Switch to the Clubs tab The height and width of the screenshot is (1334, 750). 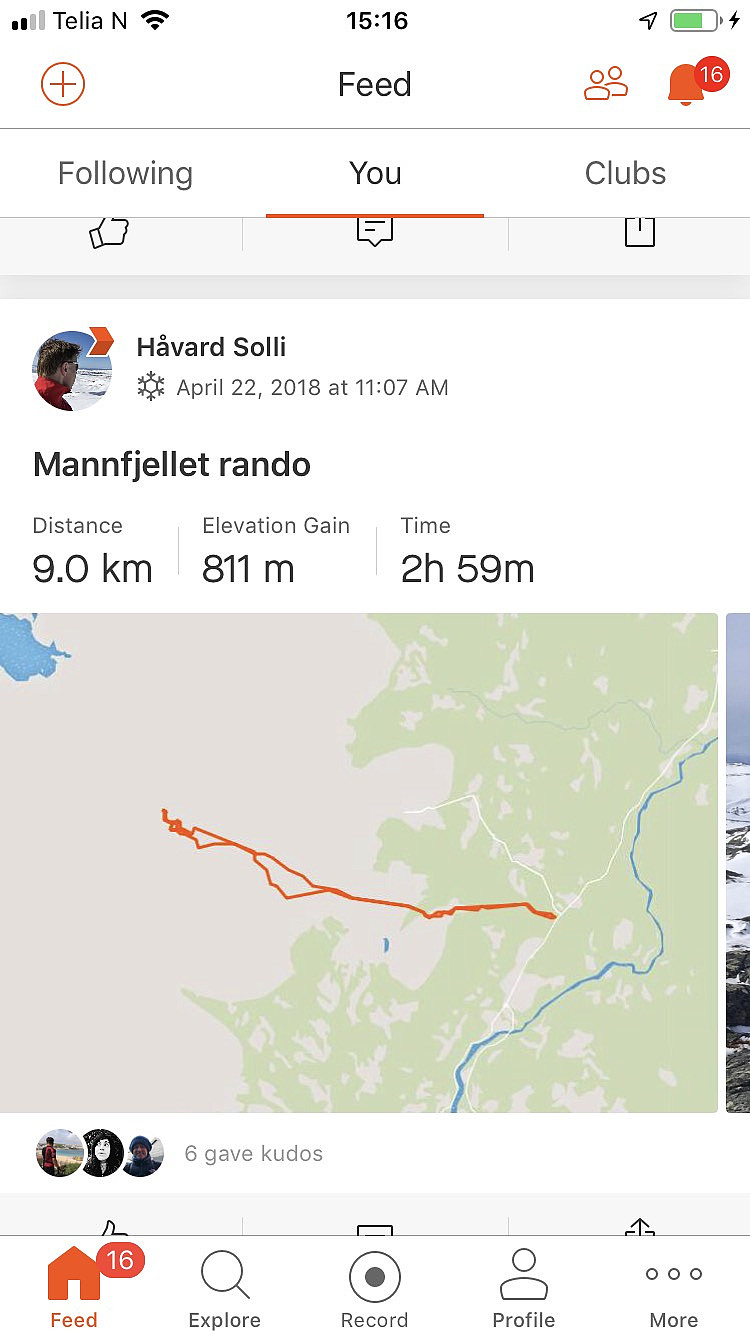point(625,173)
